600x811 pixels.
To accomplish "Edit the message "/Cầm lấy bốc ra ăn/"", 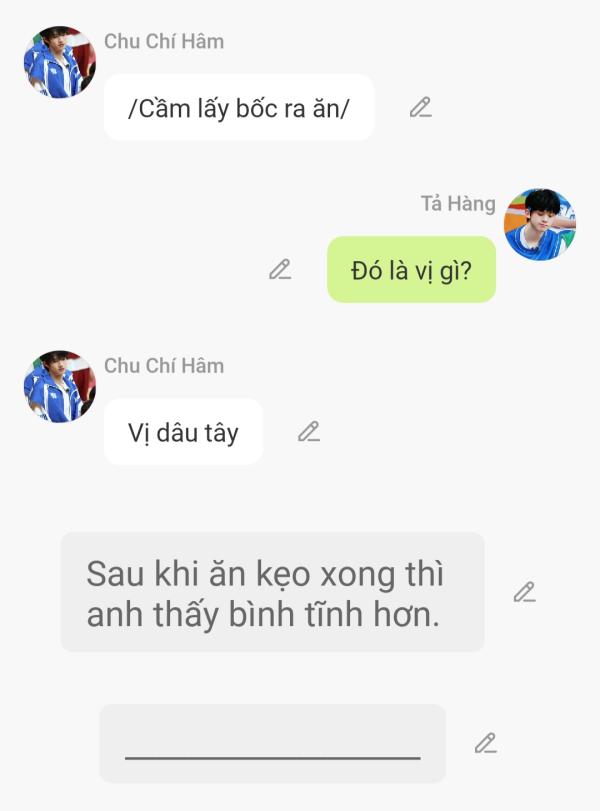I will click(x=420, y=107).
